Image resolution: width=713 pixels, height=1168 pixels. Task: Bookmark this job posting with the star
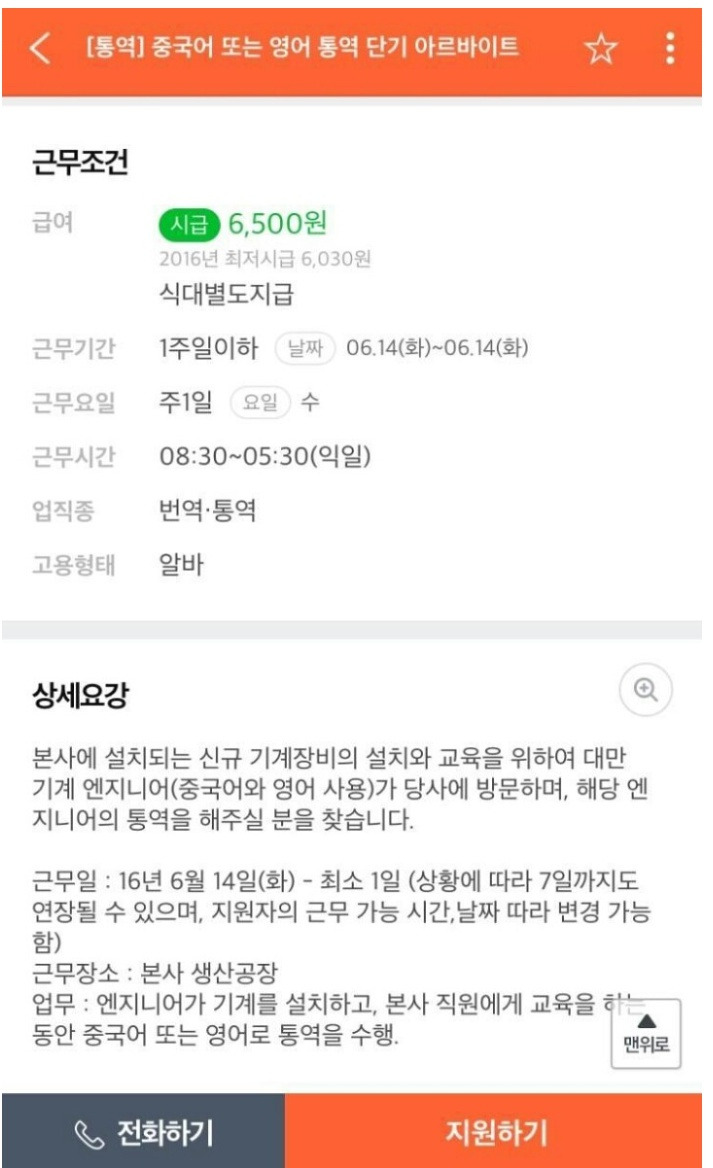point(600,48)
